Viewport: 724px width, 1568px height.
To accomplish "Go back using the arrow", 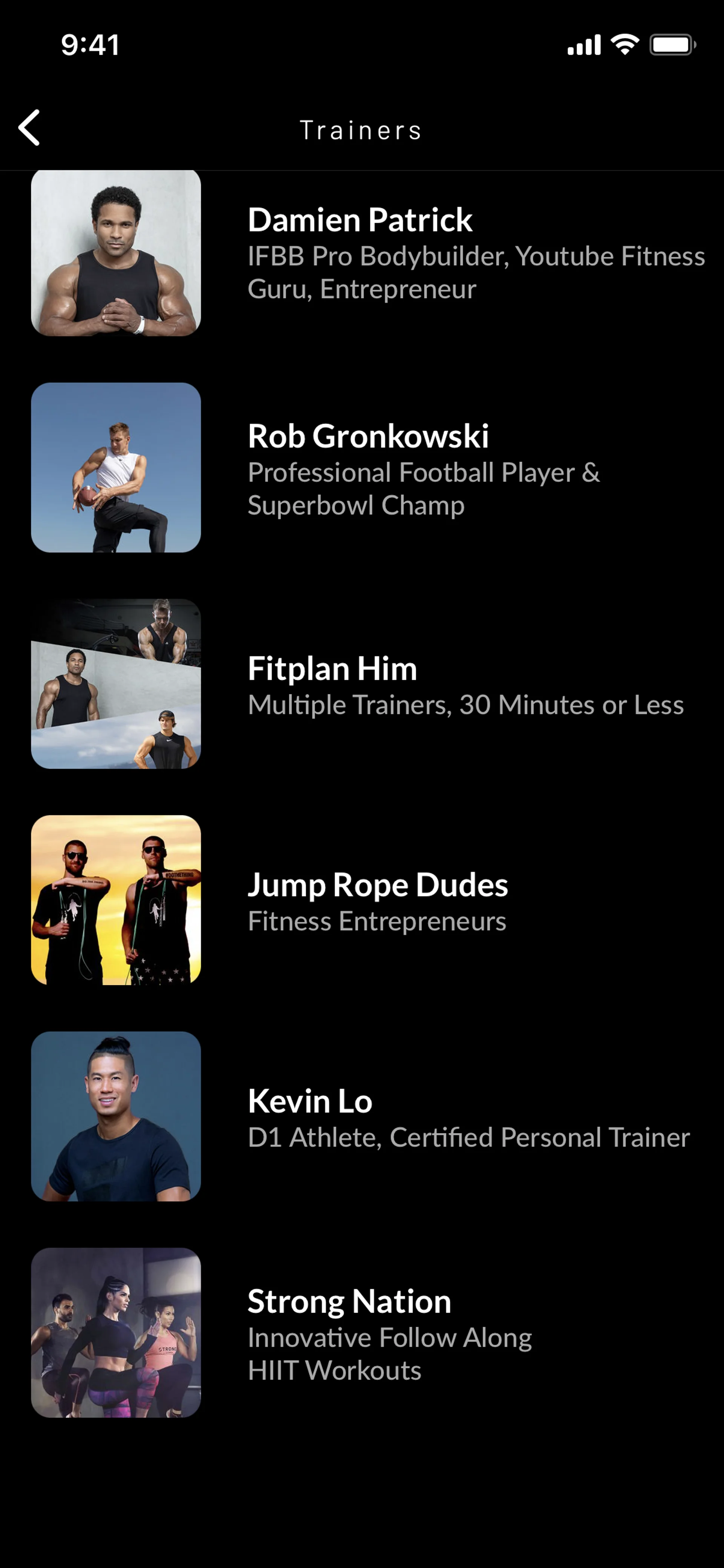I will (x=29, y=128).
